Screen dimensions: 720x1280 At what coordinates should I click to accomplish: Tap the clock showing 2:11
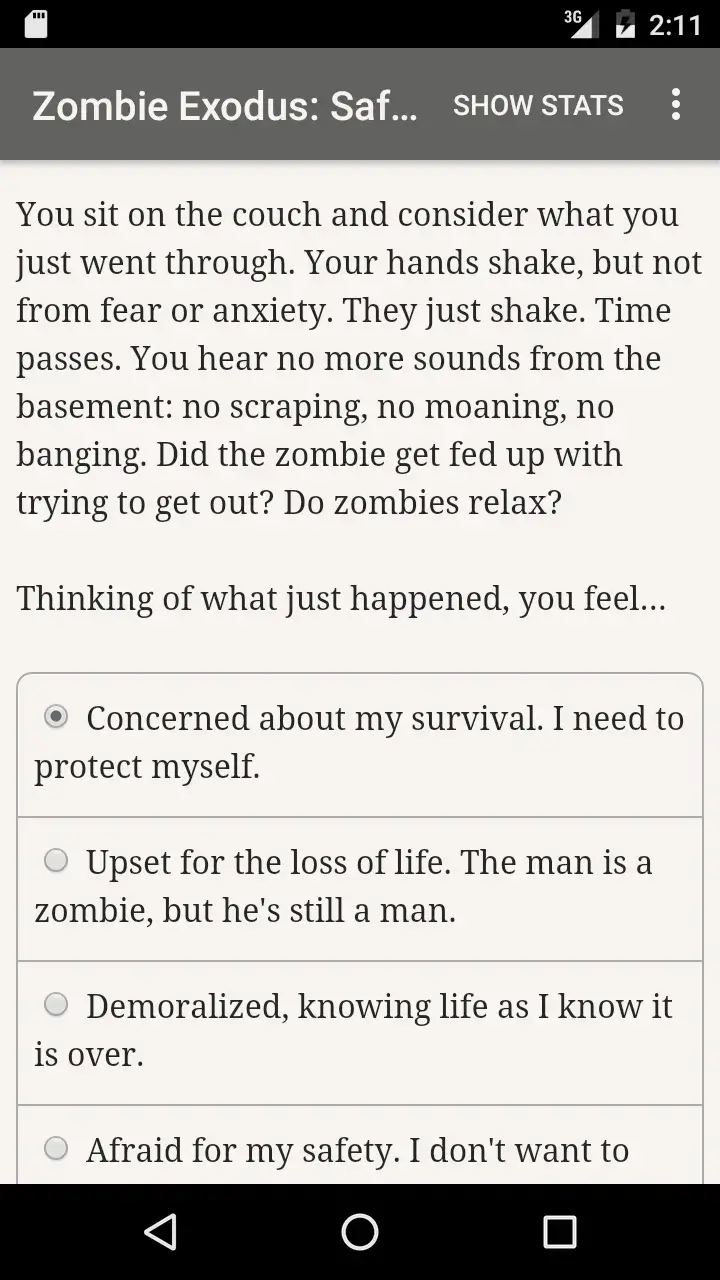click(675, 25)
